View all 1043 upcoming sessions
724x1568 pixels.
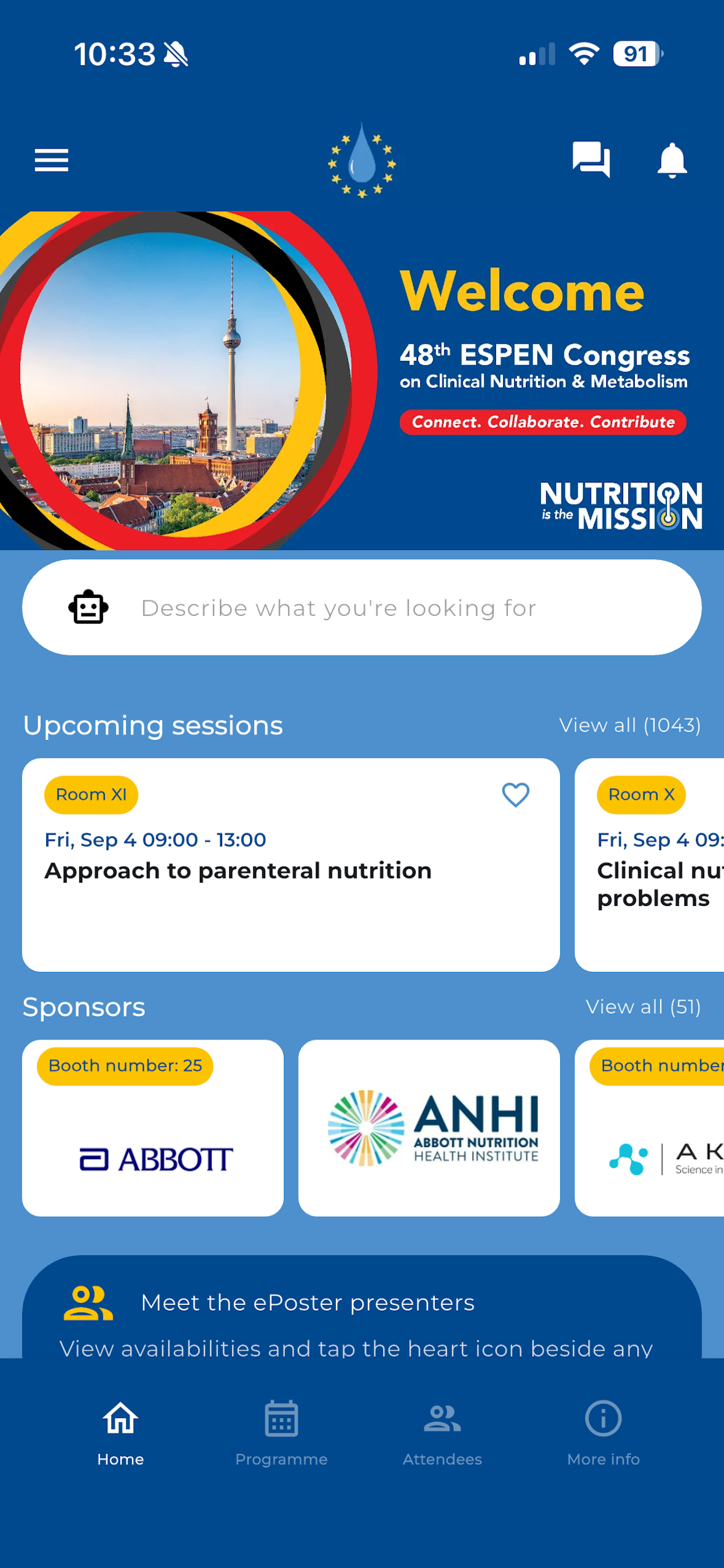[630, 725]
